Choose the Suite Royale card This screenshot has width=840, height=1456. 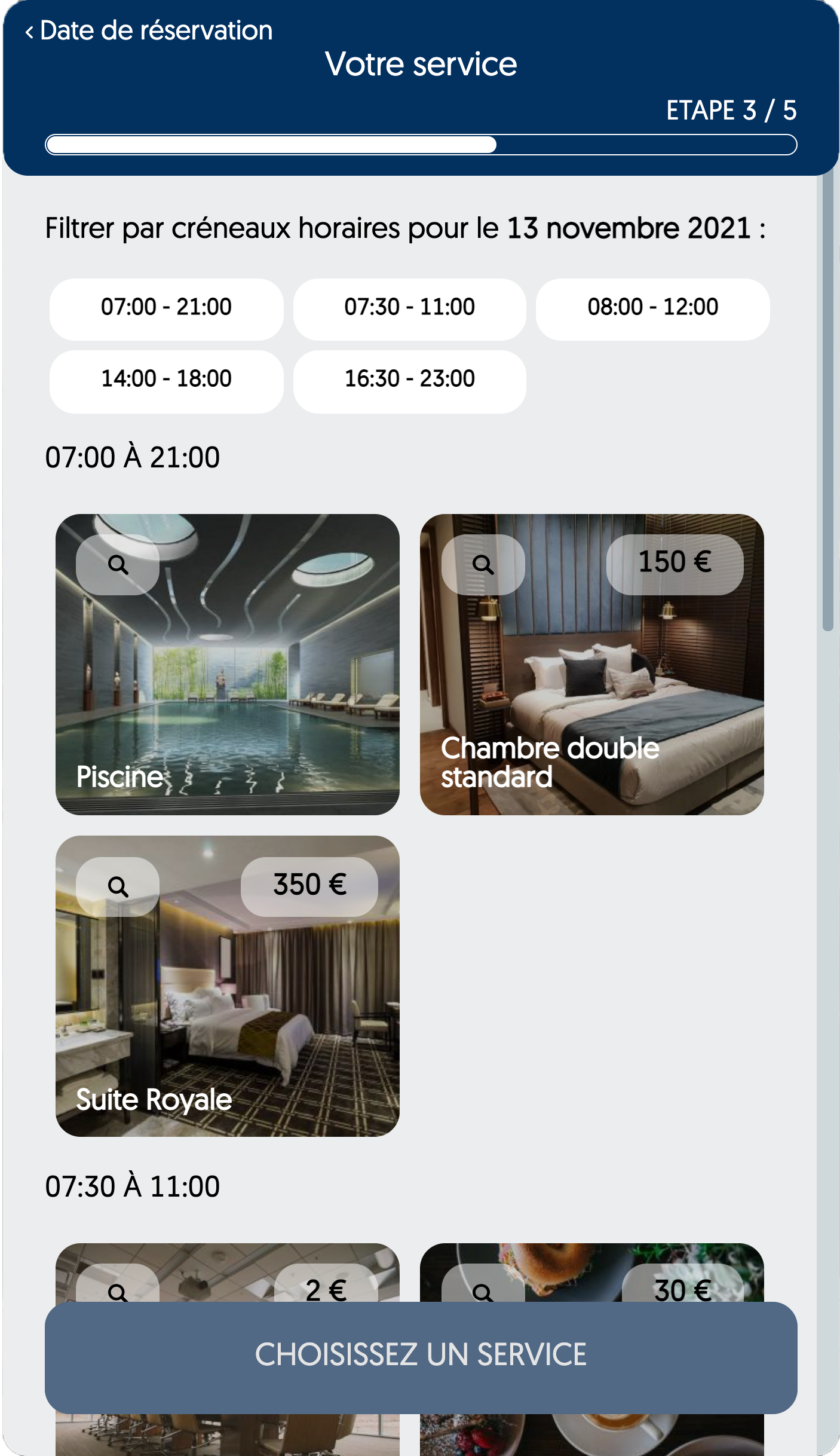pos(227,986)
